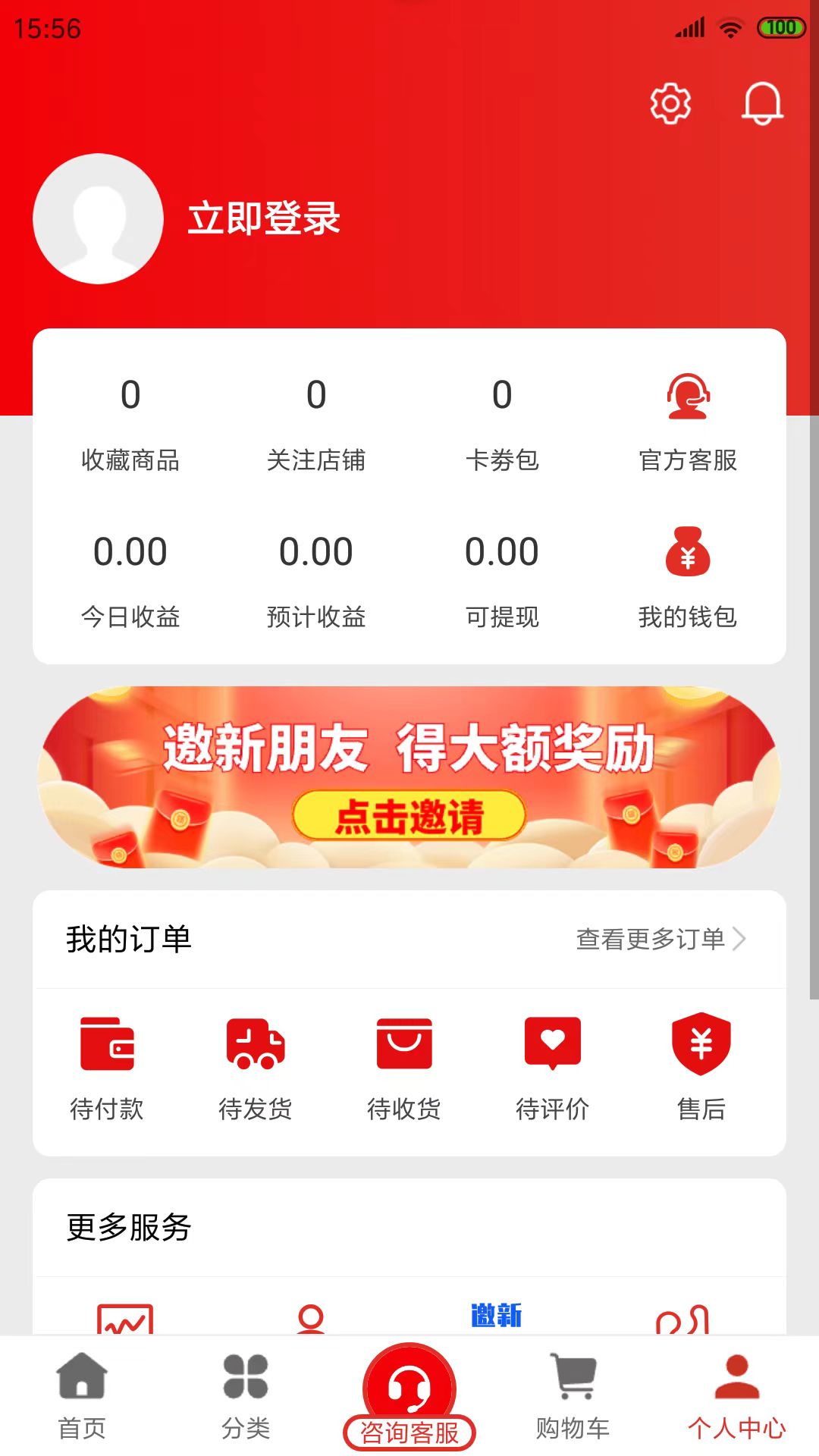Open the settings gear icon

click(x=670, y=105)
